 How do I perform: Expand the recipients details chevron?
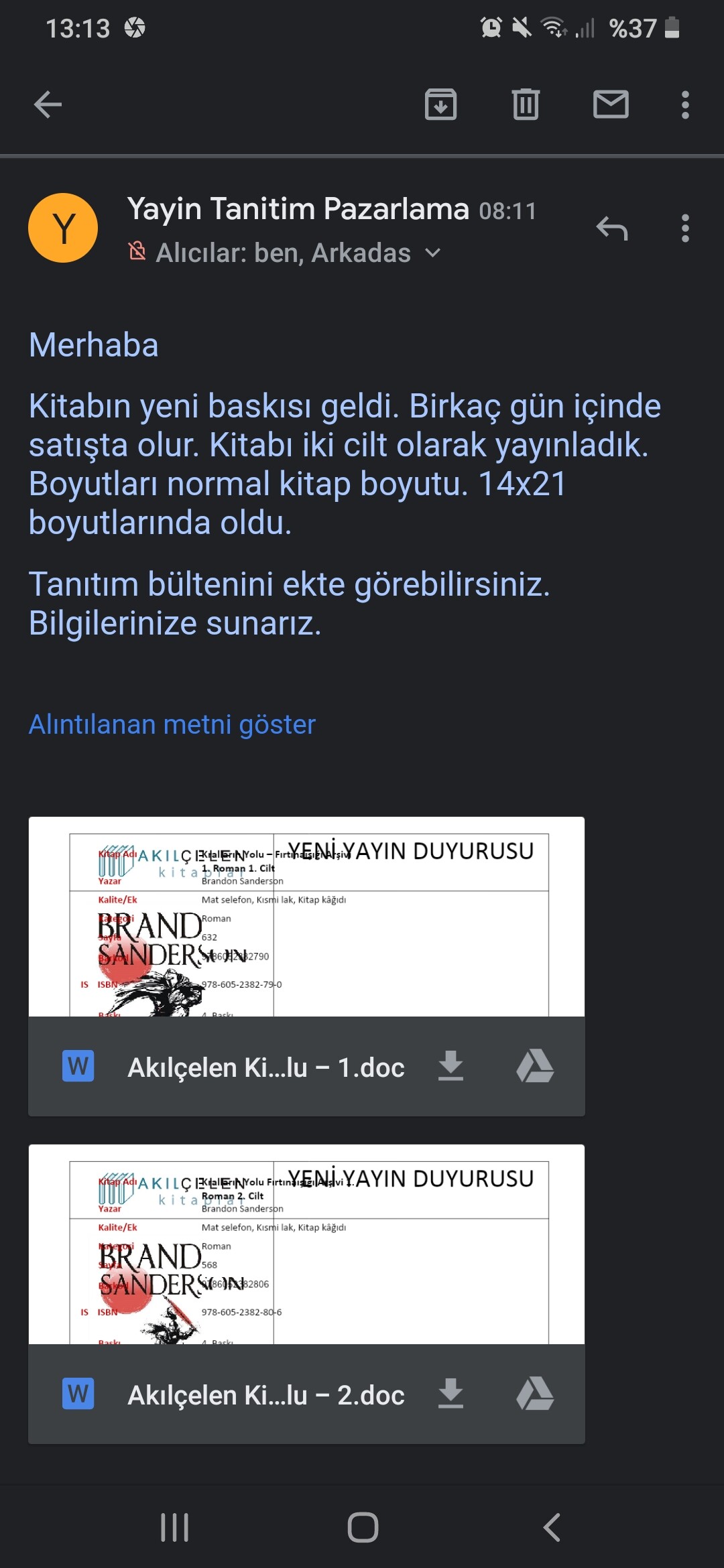[433, 253]
